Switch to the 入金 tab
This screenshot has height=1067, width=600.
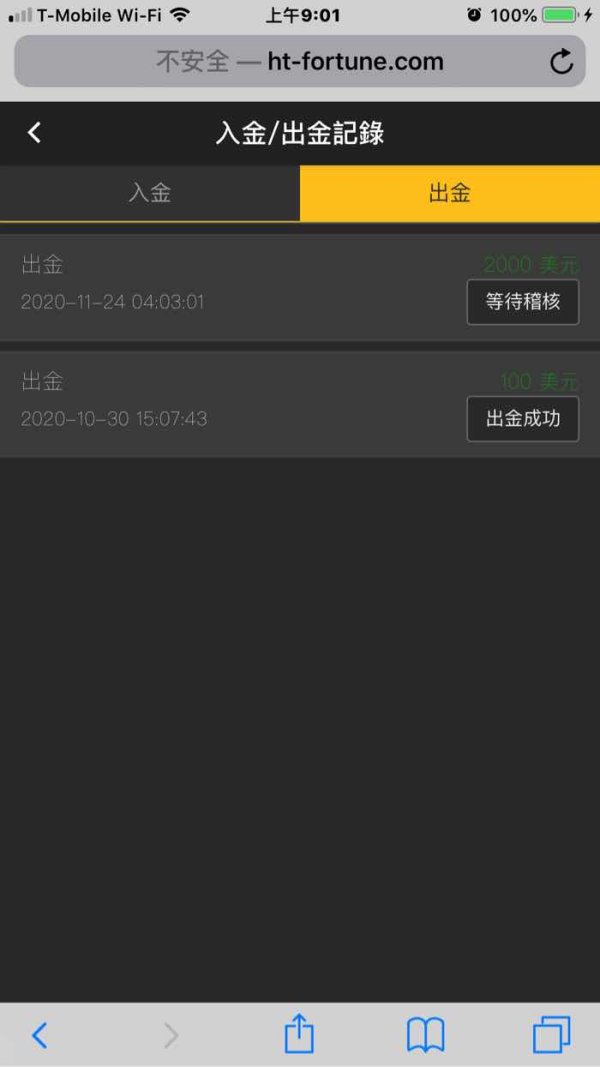pos(150,193)
